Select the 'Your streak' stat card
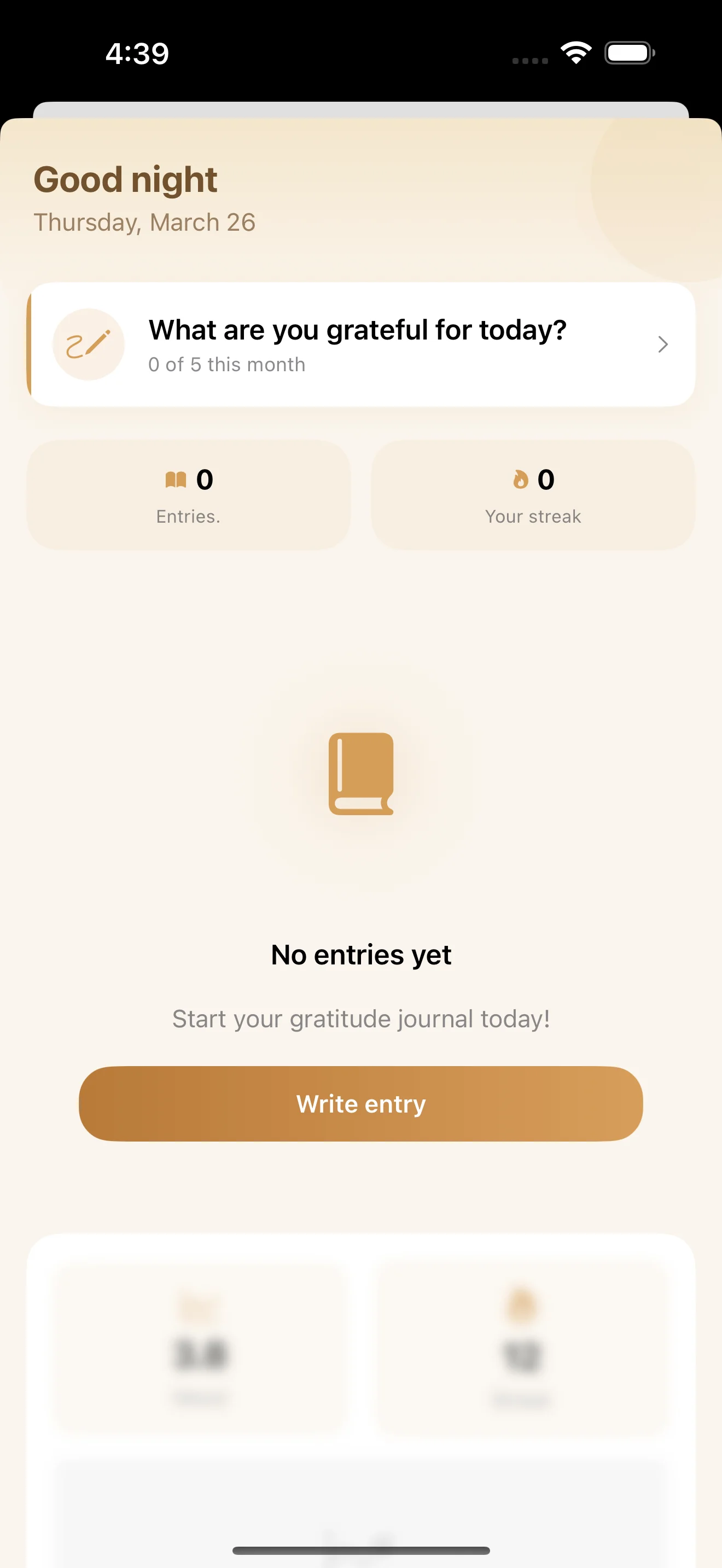This screenshot has width=722, height=1568. tap(533, 494)
